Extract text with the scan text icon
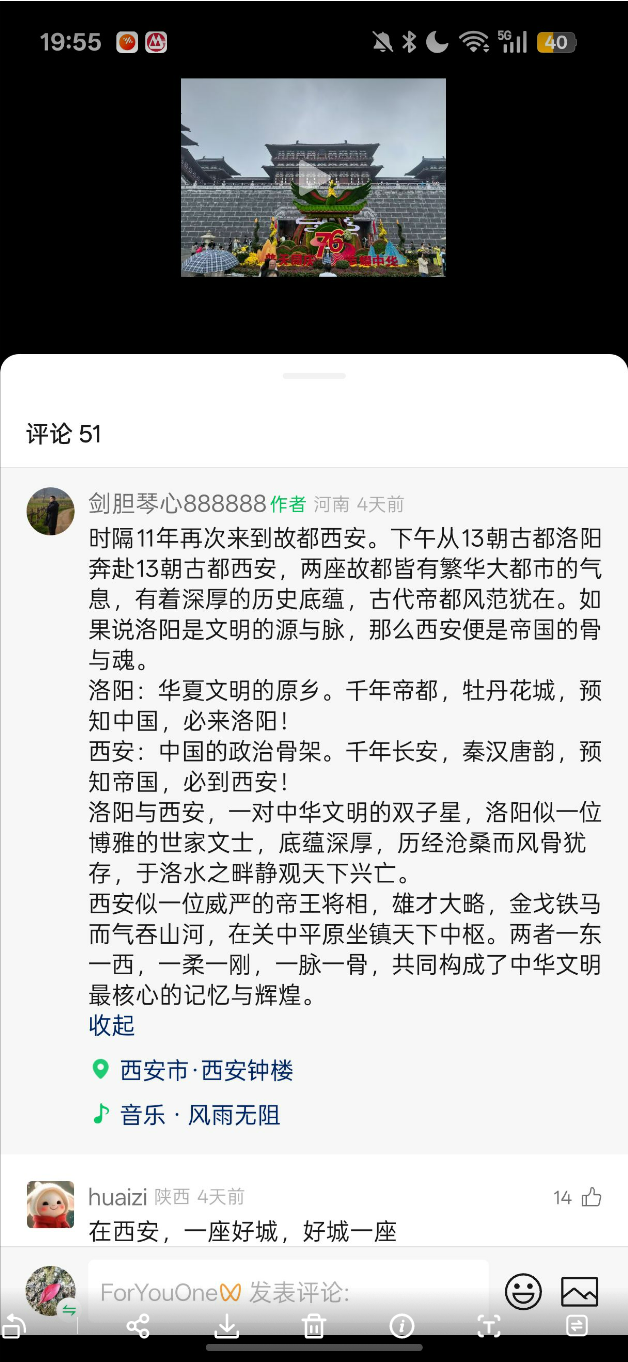This screenshot has height=1362, width=628. (488, 1326)
